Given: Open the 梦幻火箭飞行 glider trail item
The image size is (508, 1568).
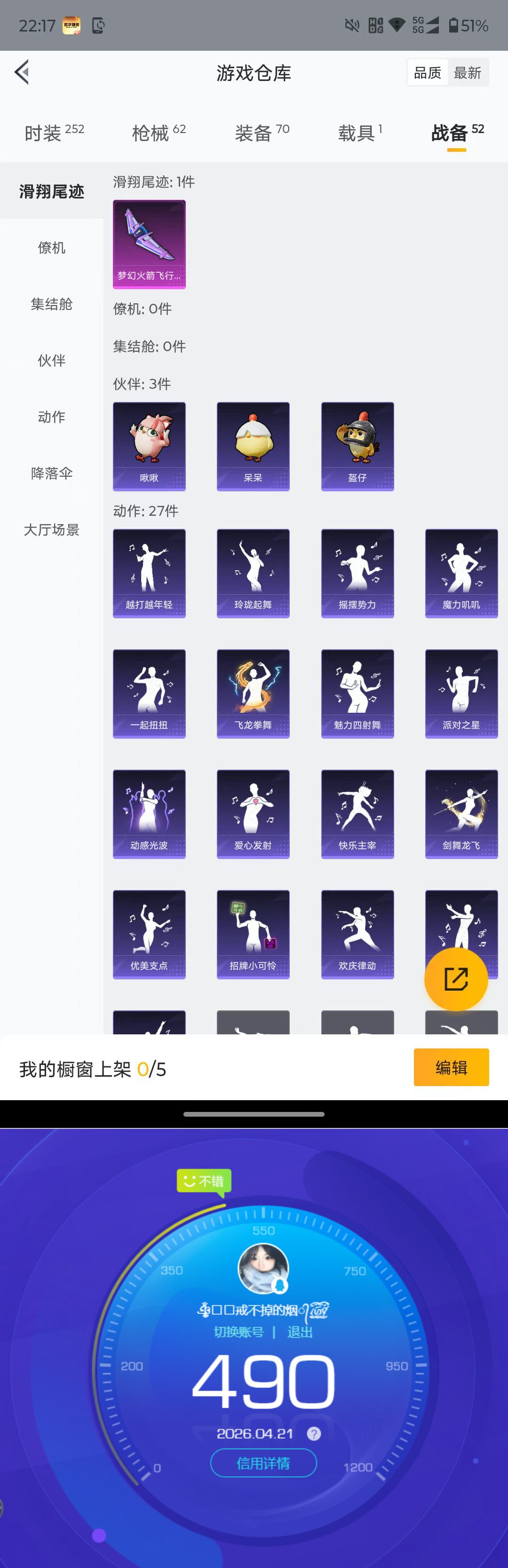Looking at the screenshot, I should pyautogui.click(x=149, y=244).
